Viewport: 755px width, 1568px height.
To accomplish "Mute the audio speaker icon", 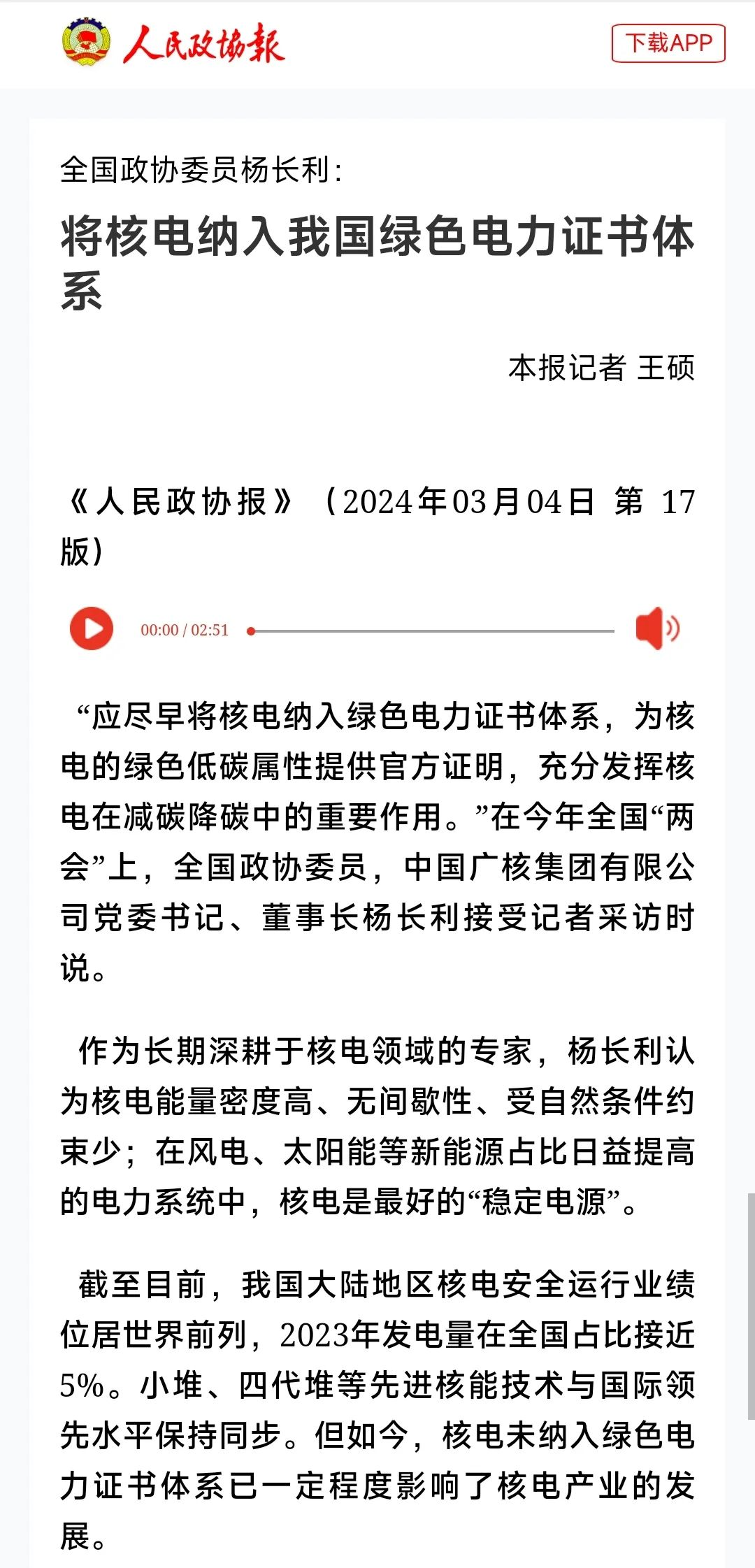I will (656, 628).
